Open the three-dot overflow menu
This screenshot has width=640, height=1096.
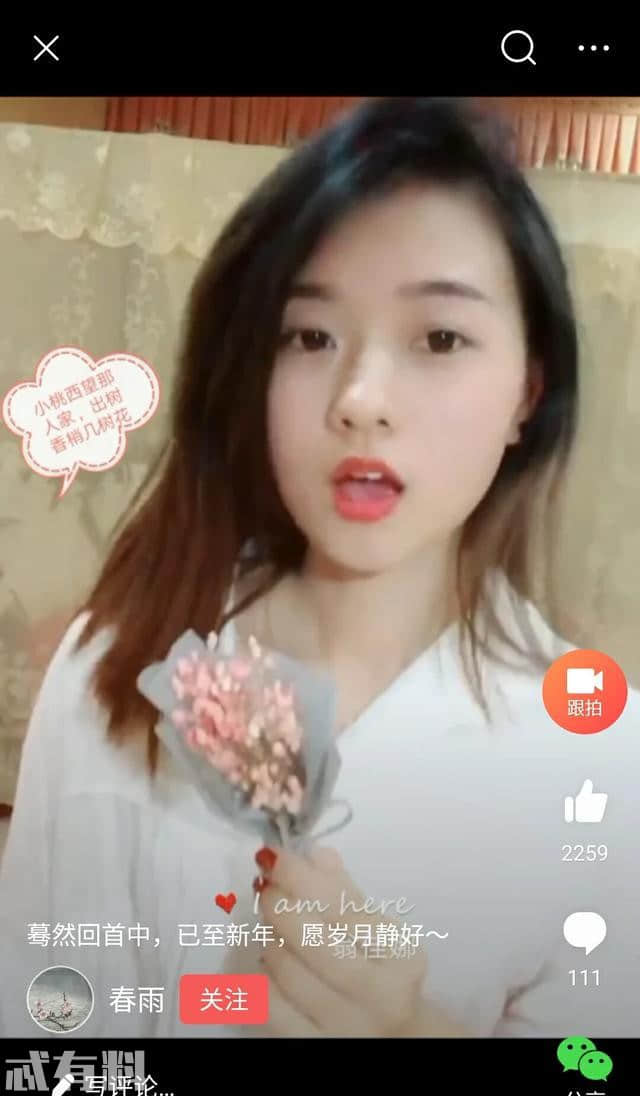[x=593, y=48]
